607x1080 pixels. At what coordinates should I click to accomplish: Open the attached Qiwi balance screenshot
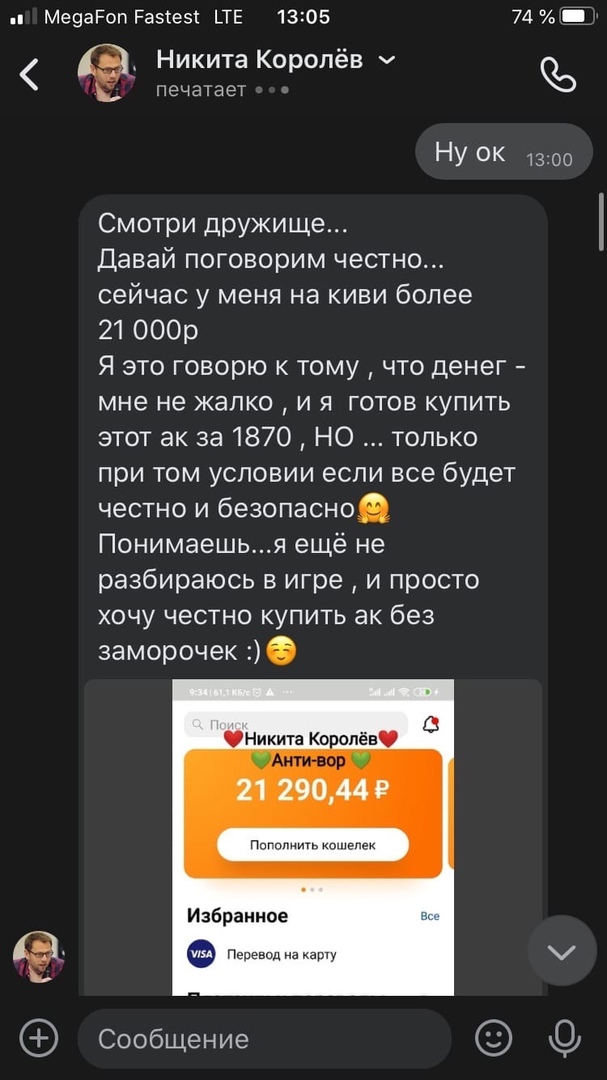click(x=312, y=838)
